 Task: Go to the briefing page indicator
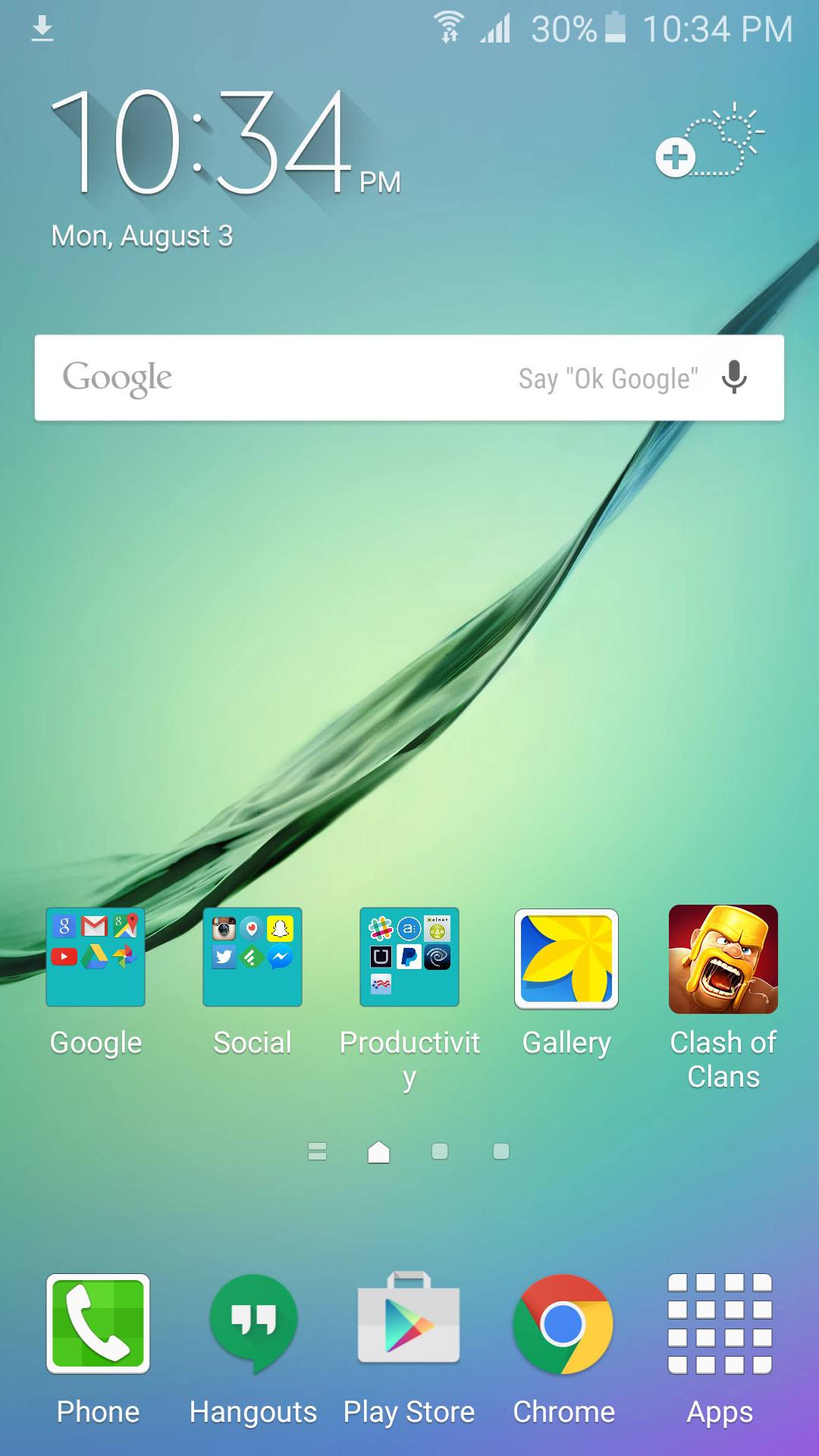coord(317,1151)
